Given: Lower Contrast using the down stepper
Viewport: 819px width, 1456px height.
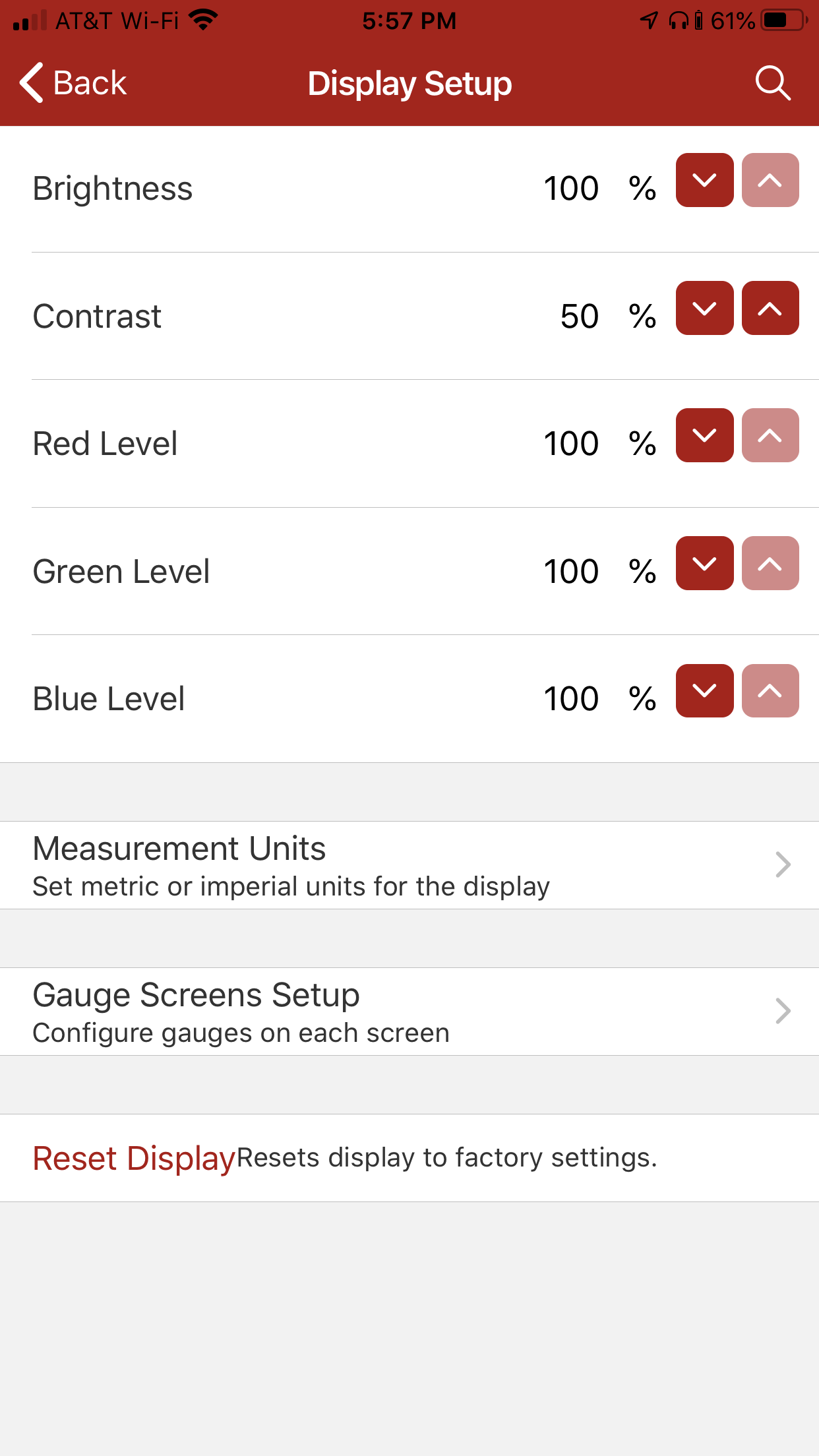Looking at the screenshot, I should click(704, 308).
